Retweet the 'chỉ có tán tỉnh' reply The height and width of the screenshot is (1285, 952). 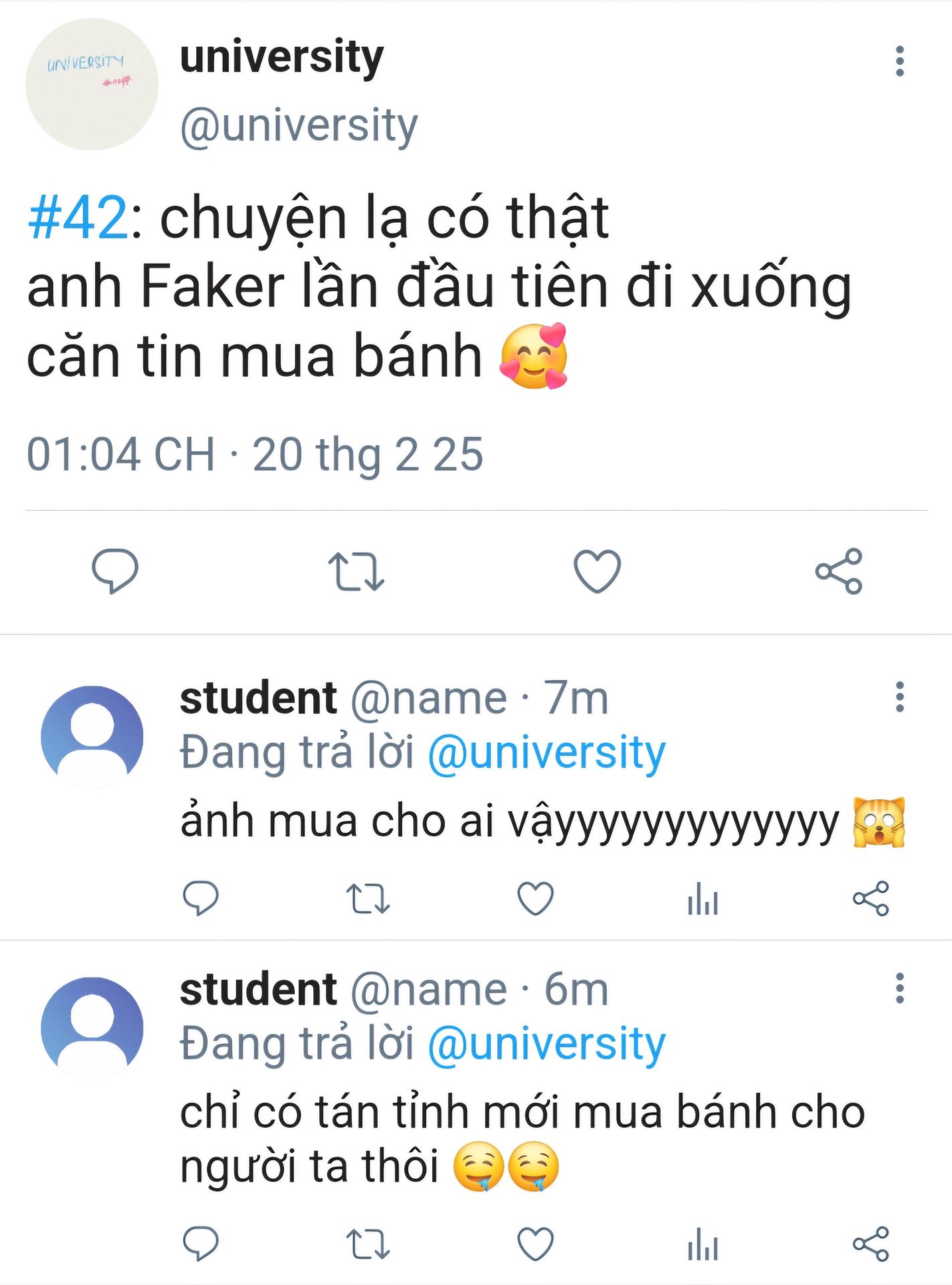[x=368, y=1244]
